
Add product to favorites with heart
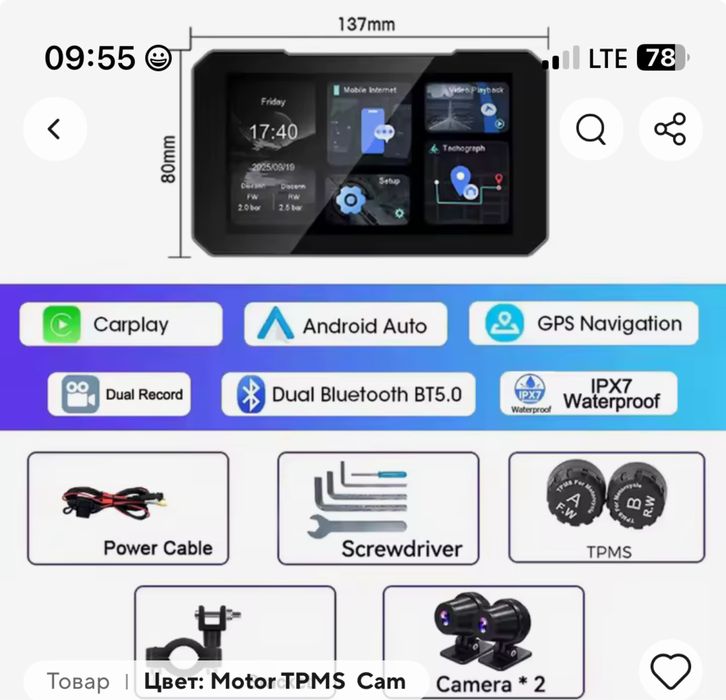670,670
